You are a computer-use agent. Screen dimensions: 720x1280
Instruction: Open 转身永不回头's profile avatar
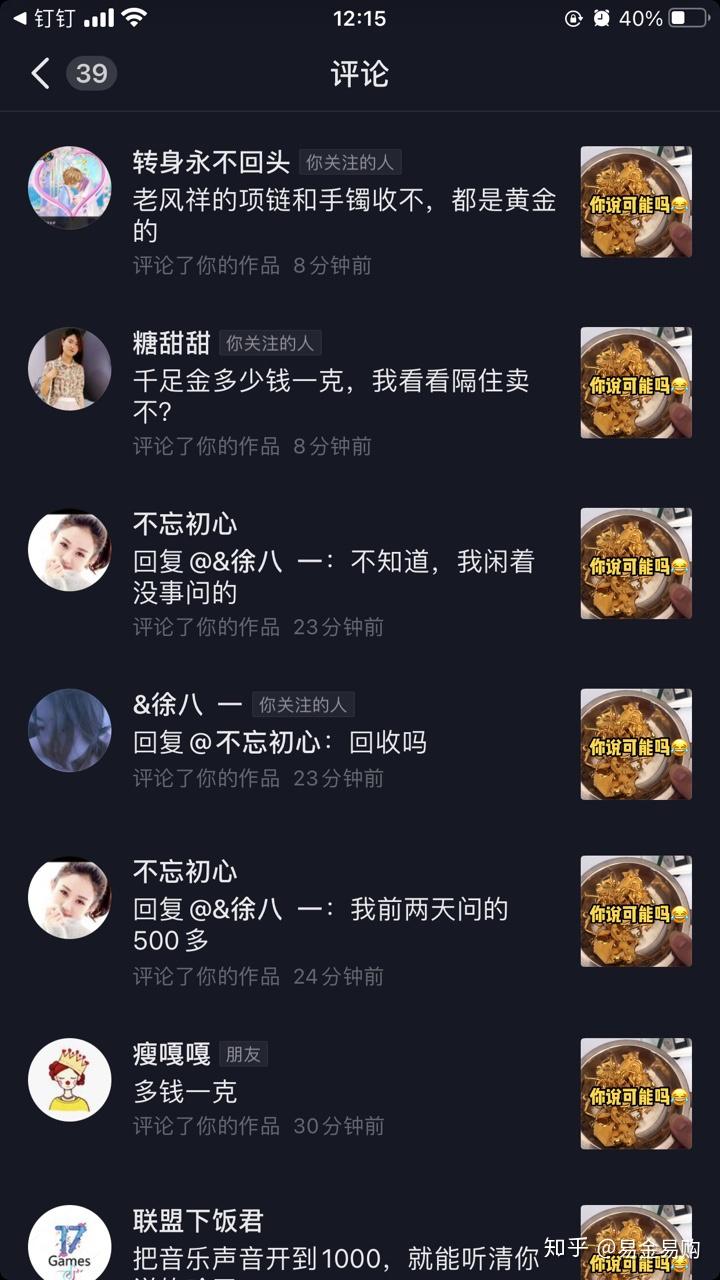tap(69, 188)
